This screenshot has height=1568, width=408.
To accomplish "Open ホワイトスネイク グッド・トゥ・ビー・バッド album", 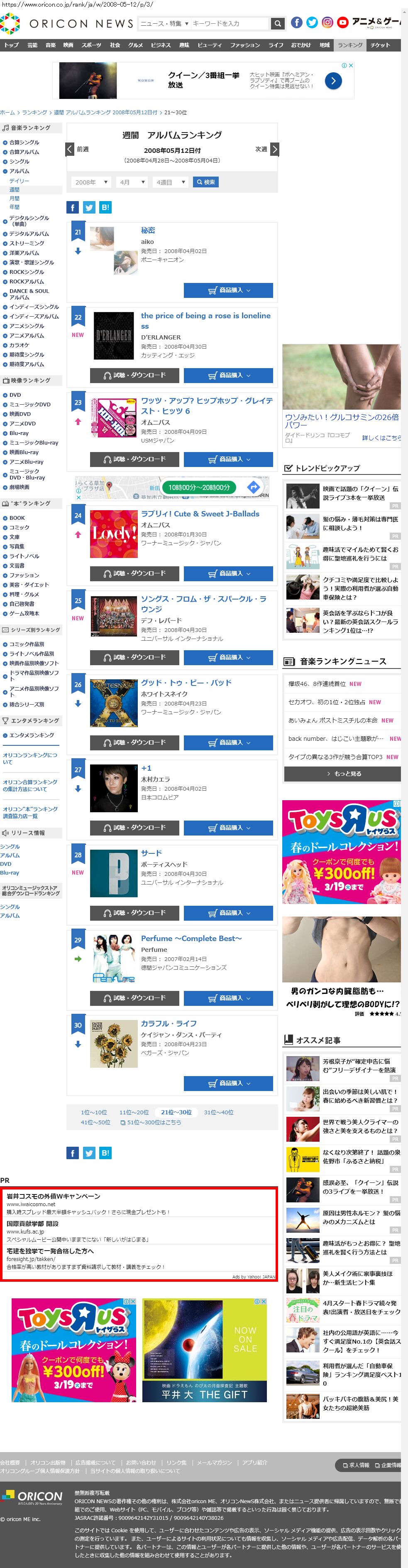I will pos(186,682).
